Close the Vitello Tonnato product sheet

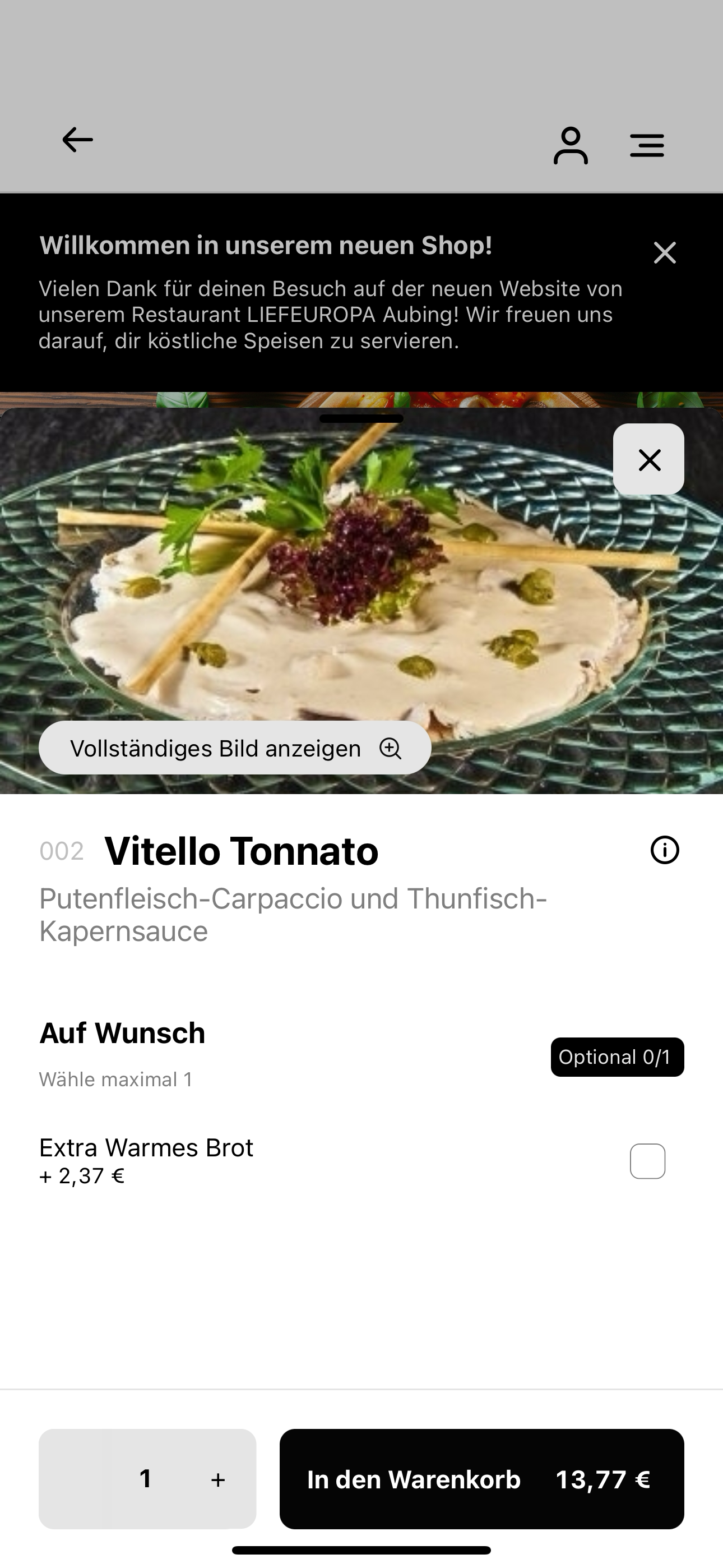[649, 459]
